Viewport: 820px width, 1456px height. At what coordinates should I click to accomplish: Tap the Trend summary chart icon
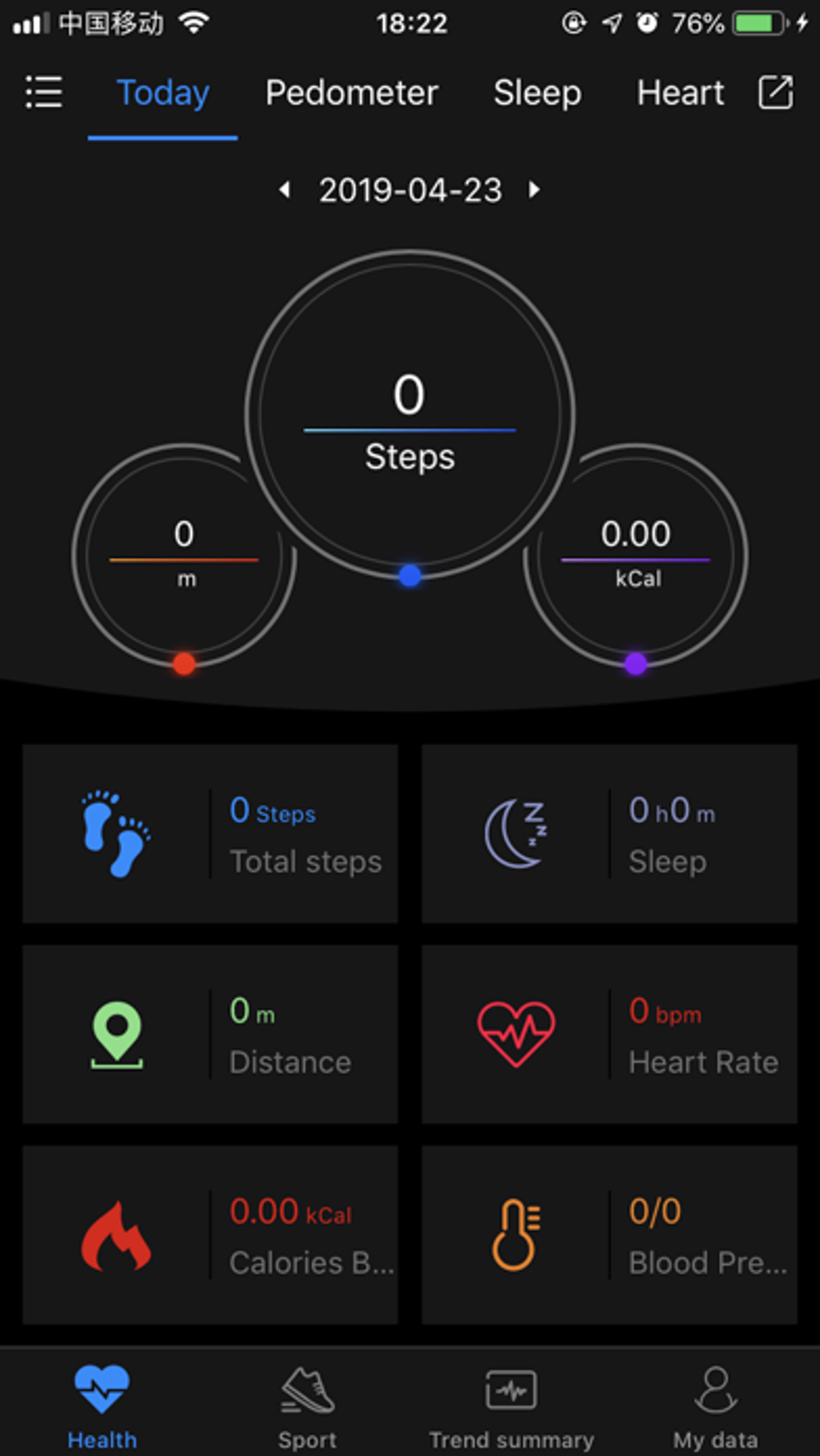point(511,1388)
